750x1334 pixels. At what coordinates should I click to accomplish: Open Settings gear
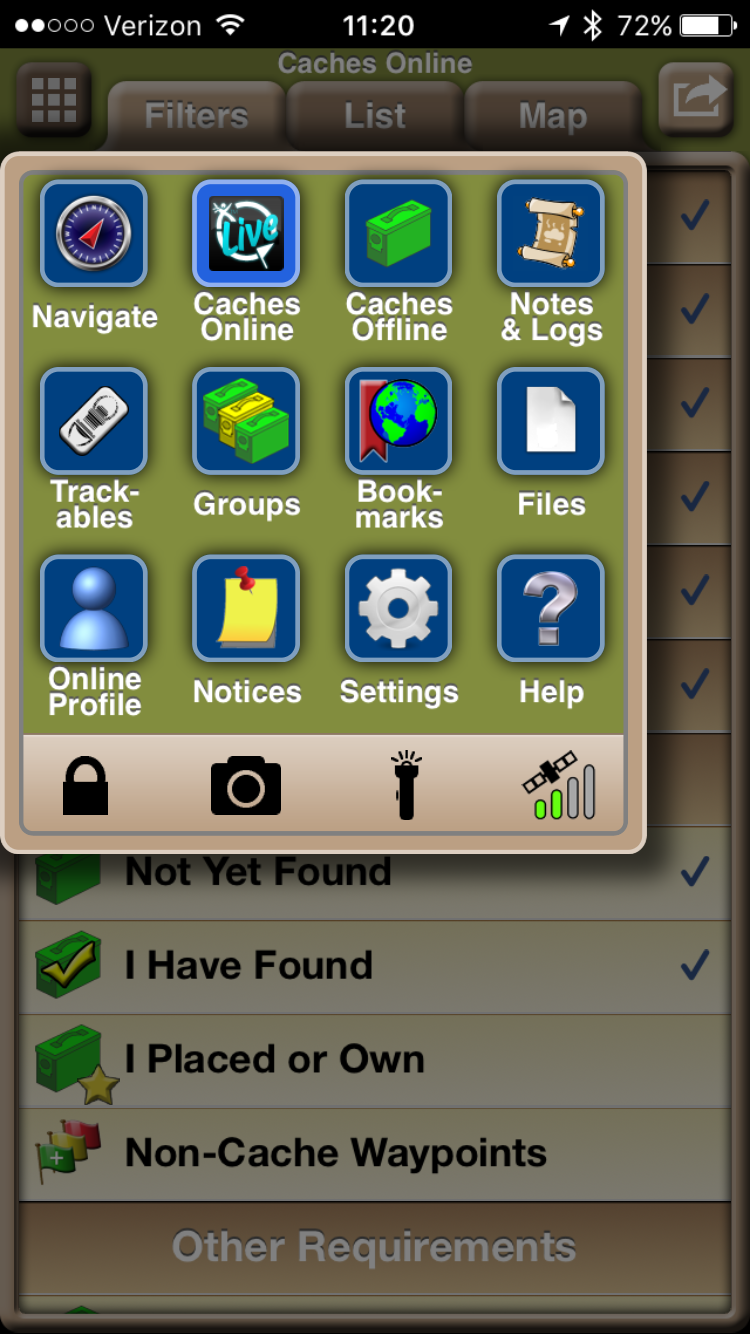(x=399, y=609)
